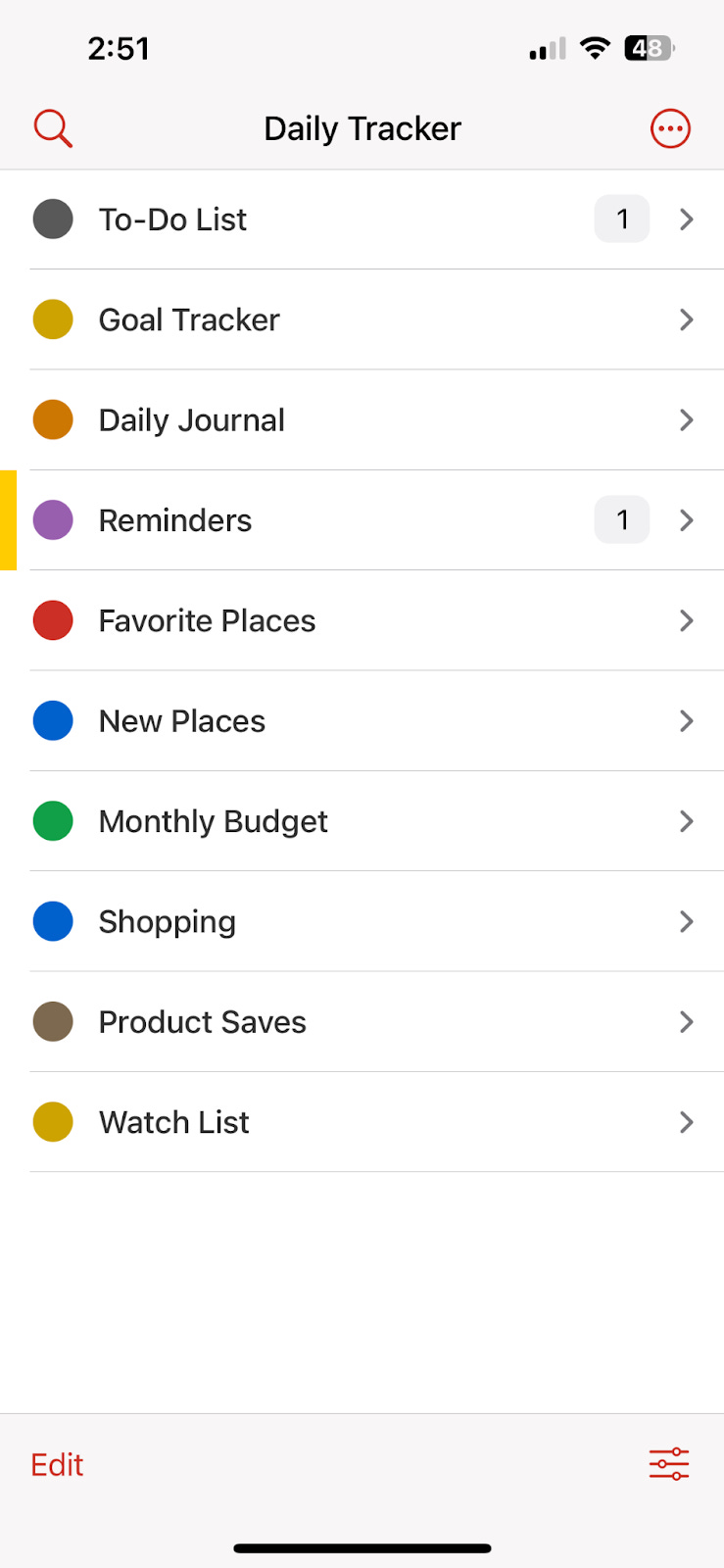Screen dimensions: 724x1568
Task: Tap the Edit button
Action: click(57, 1465)
